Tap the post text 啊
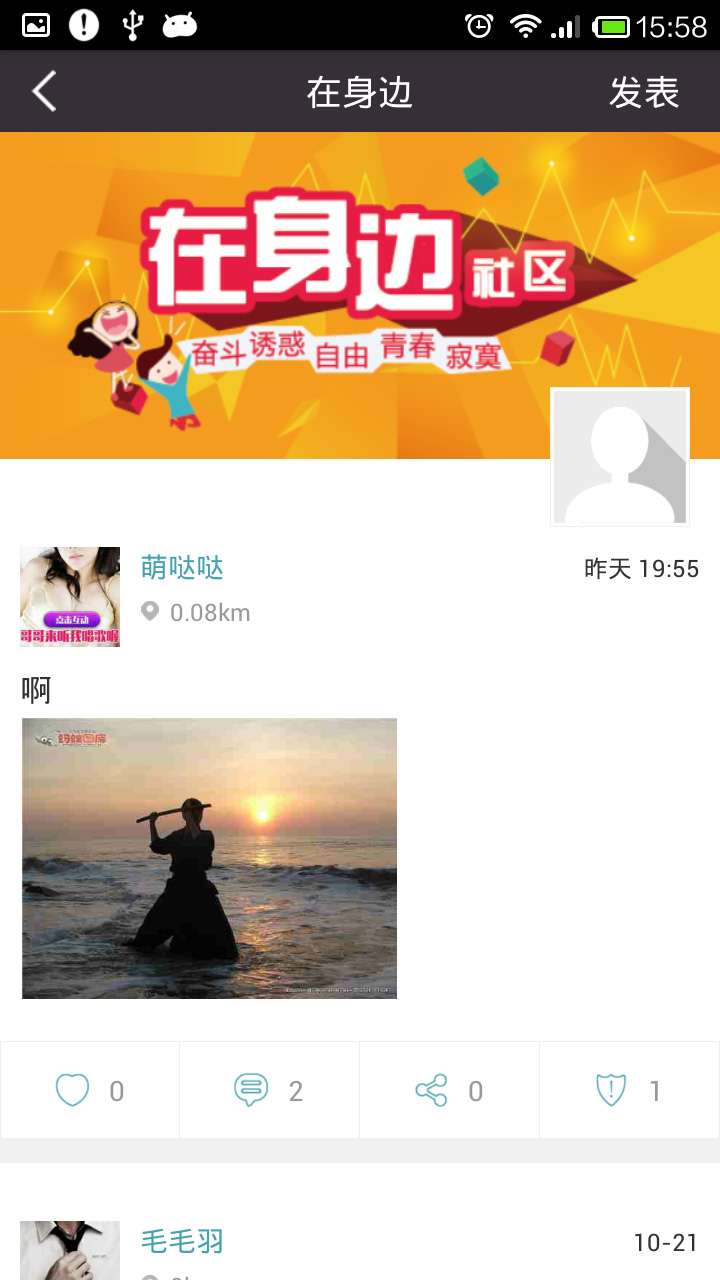 pos(35,690)
